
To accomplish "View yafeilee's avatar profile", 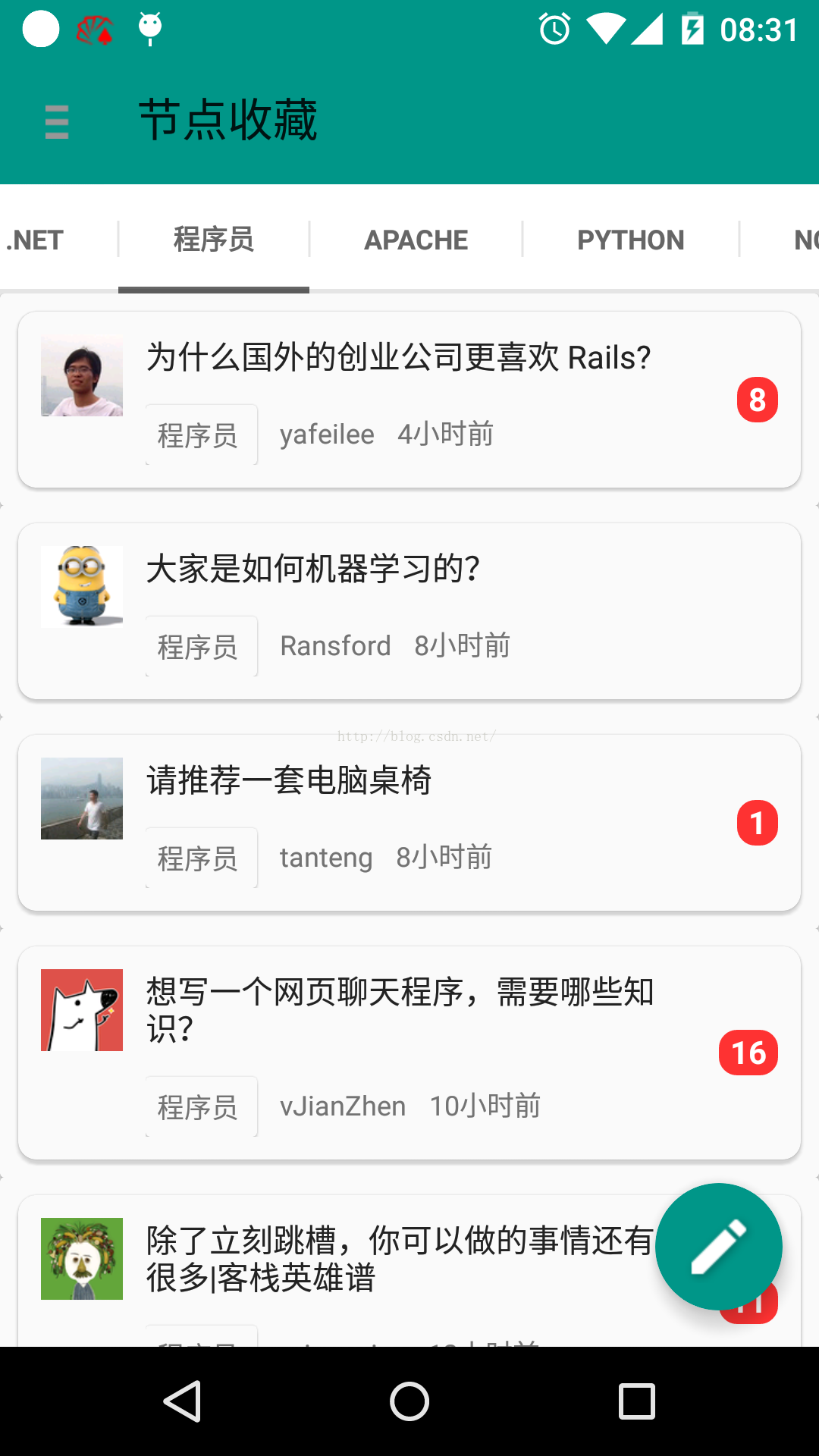I will (82, 375).
